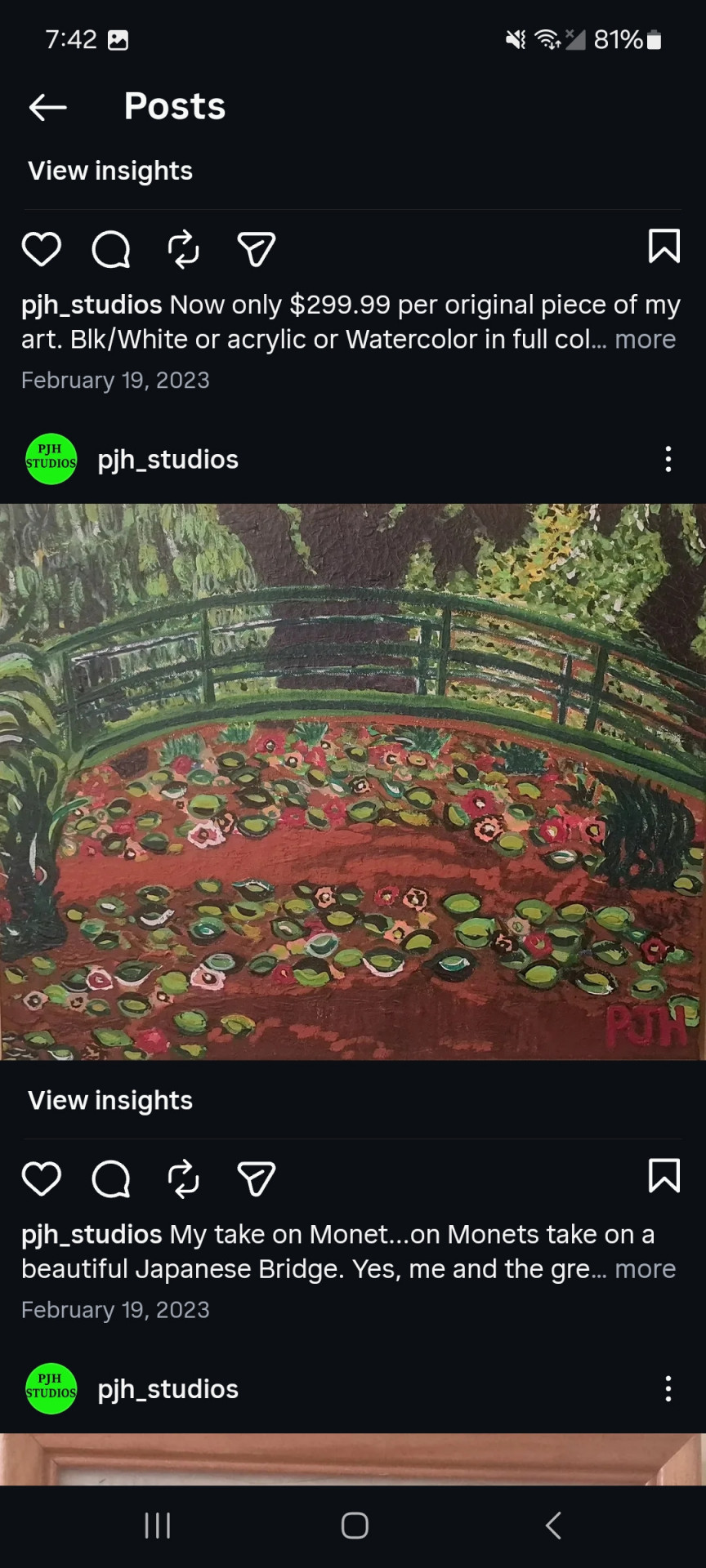Viewport: 706px width, 1568px height.
Task: Tap the system home button
Action: [x=355, y=1525]
